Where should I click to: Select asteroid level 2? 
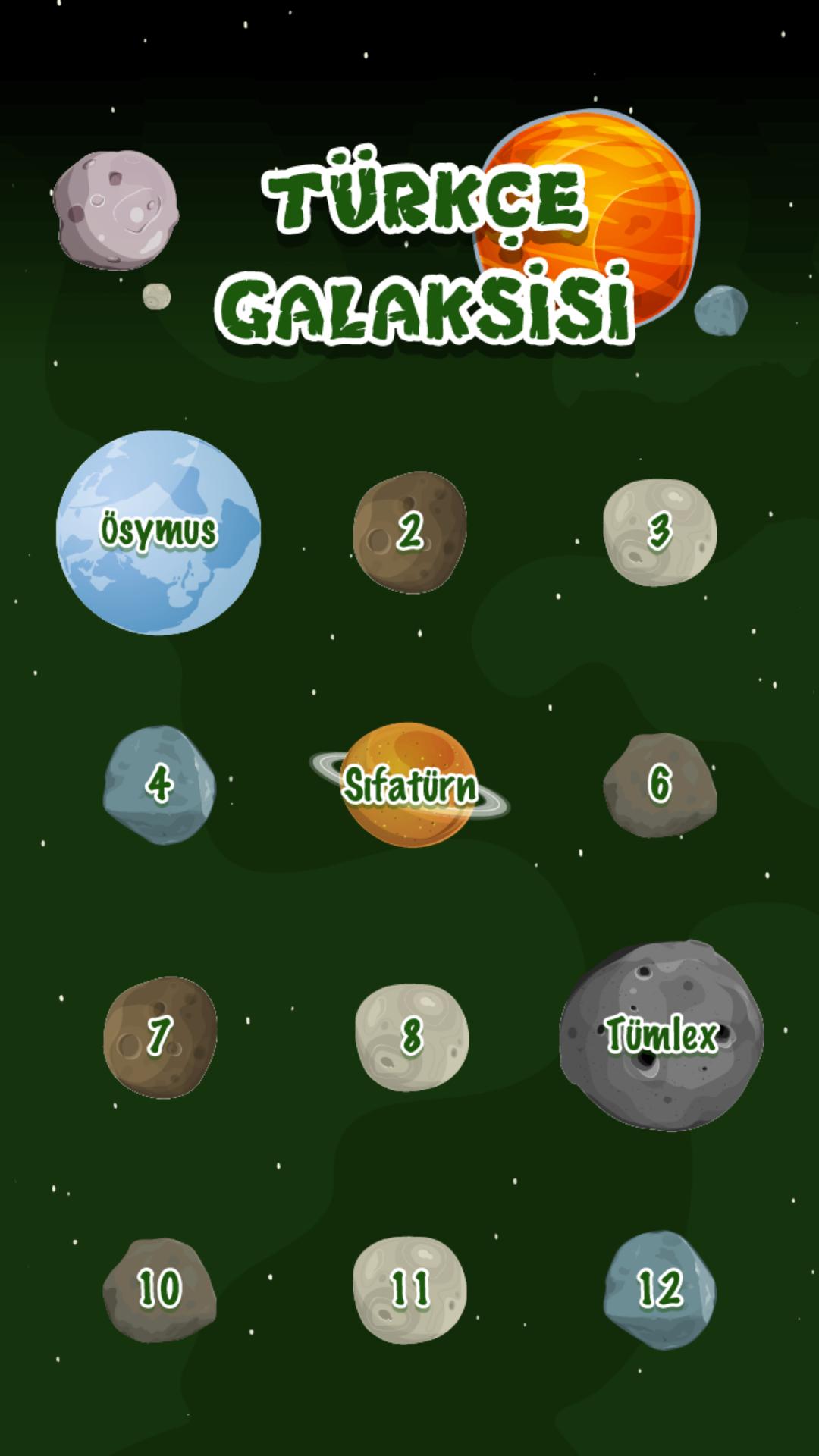point(409,532)
